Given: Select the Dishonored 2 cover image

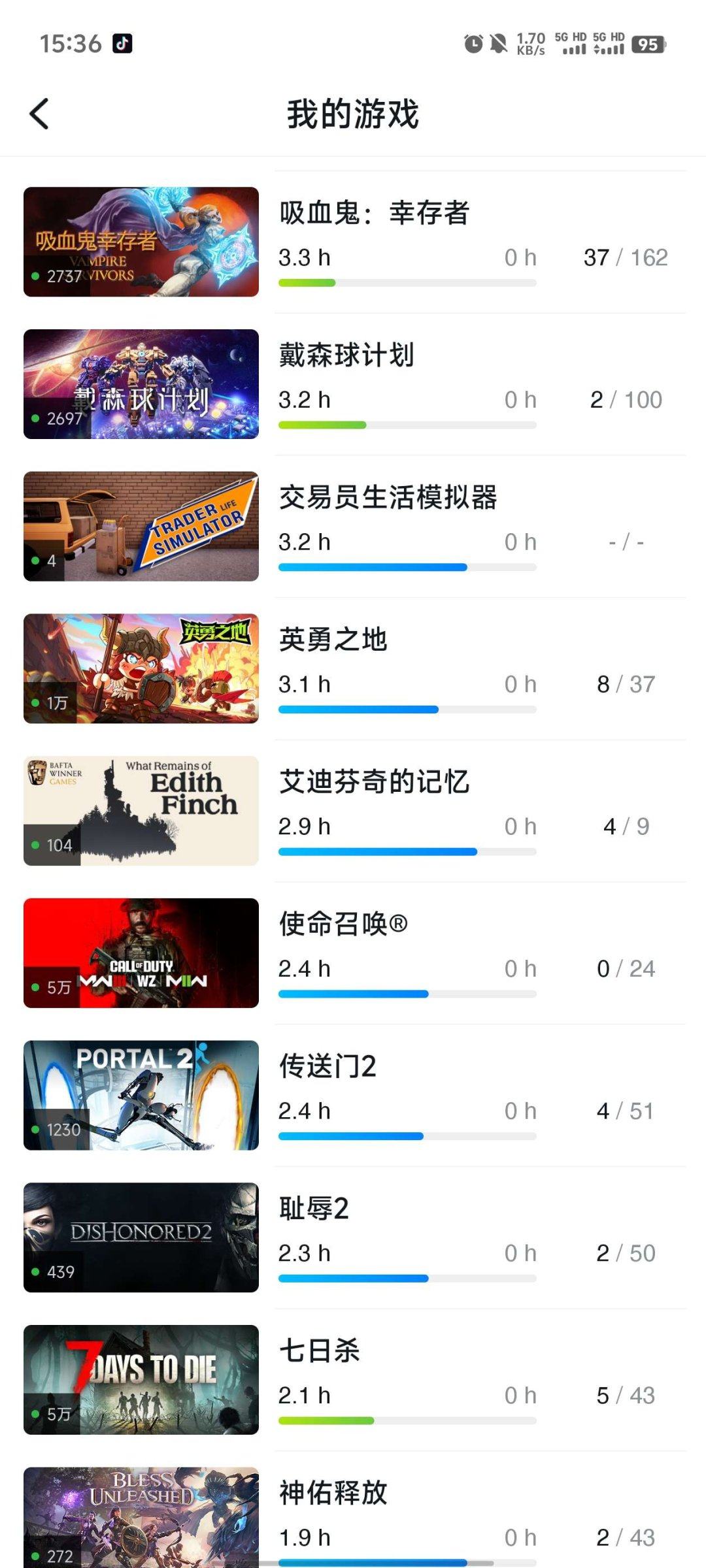Looking at the screenshot, I should [x=141, y=1237].
